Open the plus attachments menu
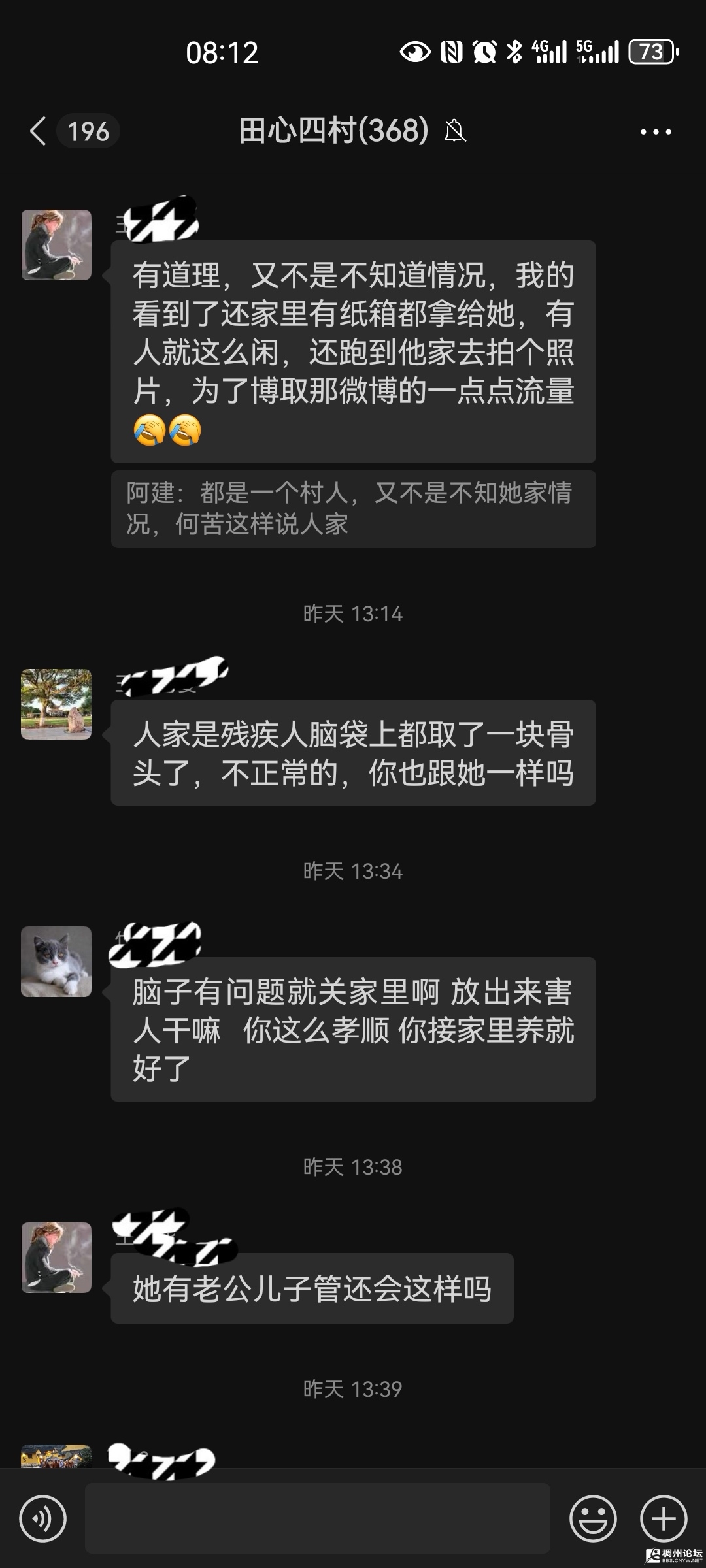The width and height of the screenshot is (706, 1568). point(663,1518)
